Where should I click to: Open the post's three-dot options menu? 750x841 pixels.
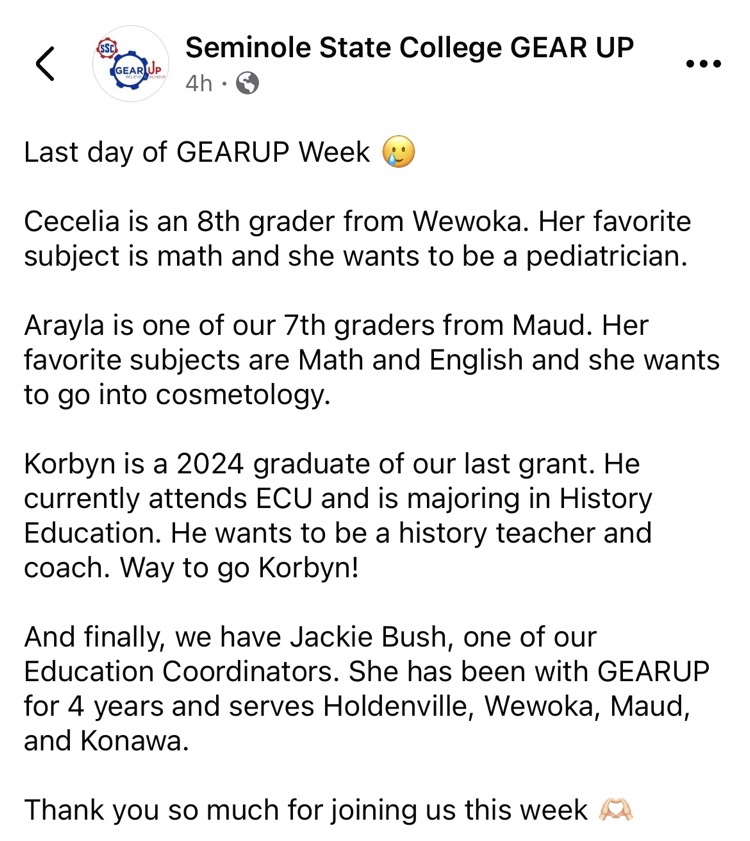click(x=703, y=64)
